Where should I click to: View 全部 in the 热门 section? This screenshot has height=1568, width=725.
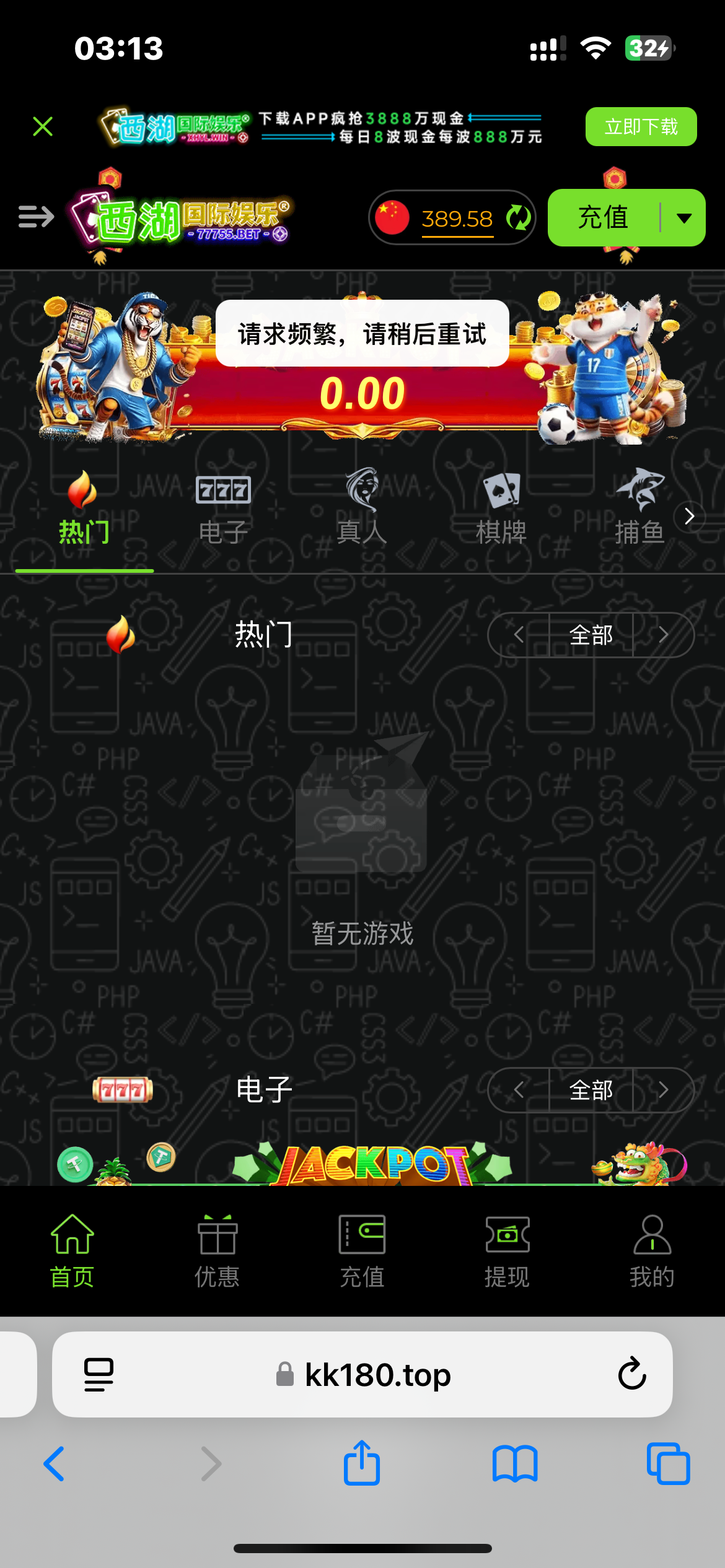591,635
